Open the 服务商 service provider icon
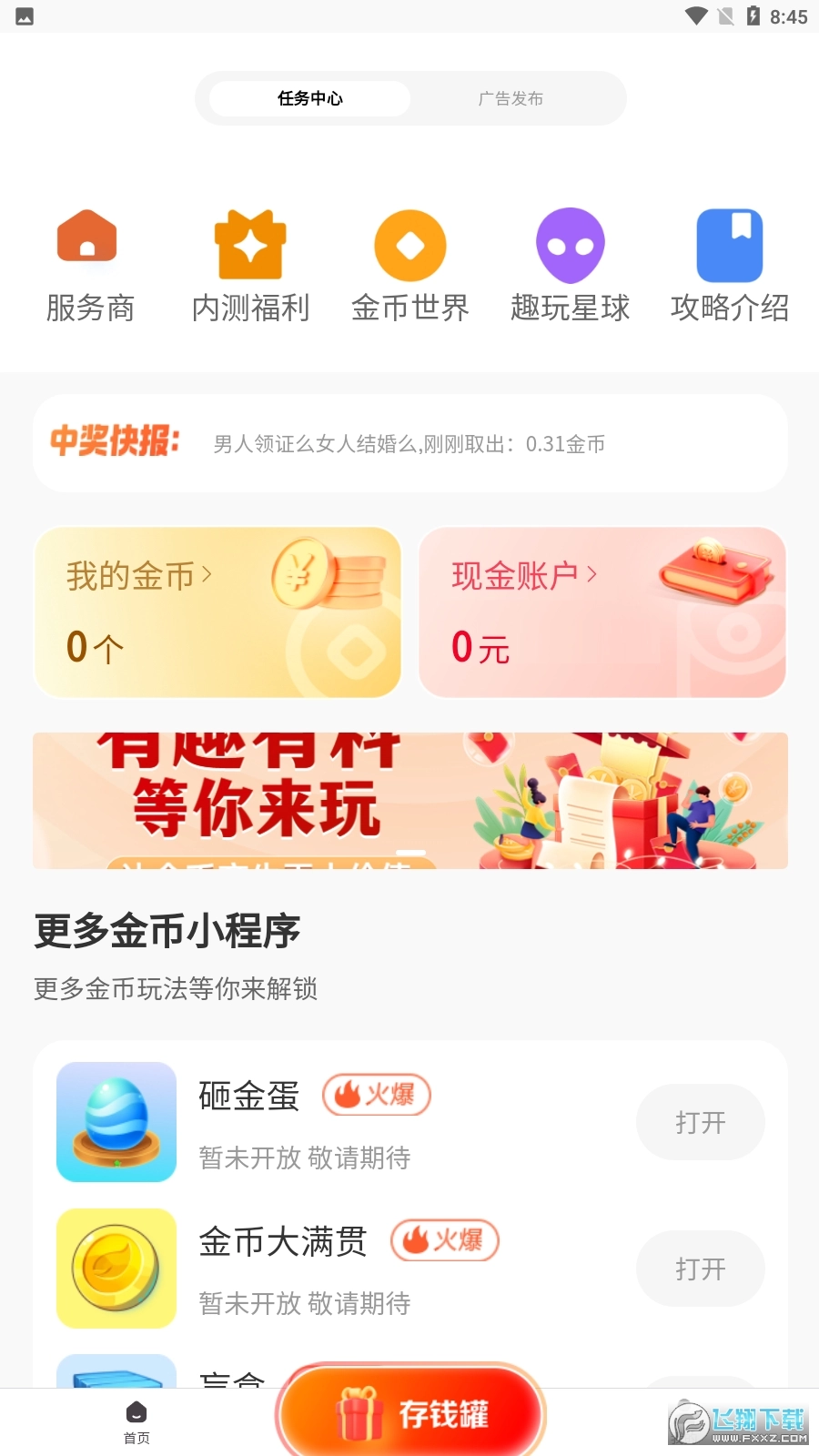 coord(88,244)
